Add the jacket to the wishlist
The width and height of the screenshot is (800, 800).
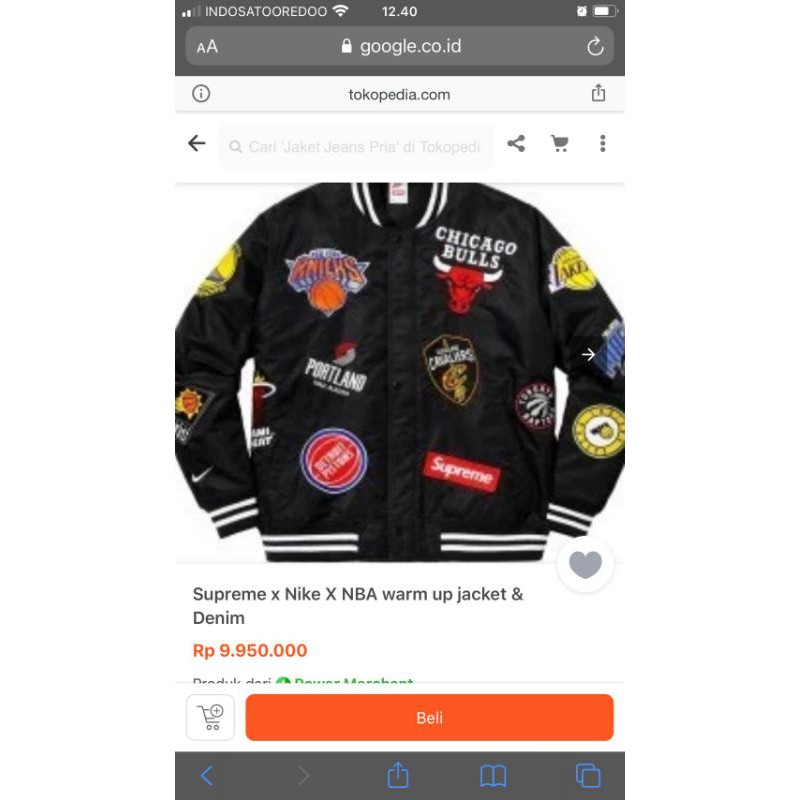pyautogui.click(x=585, y=565)
